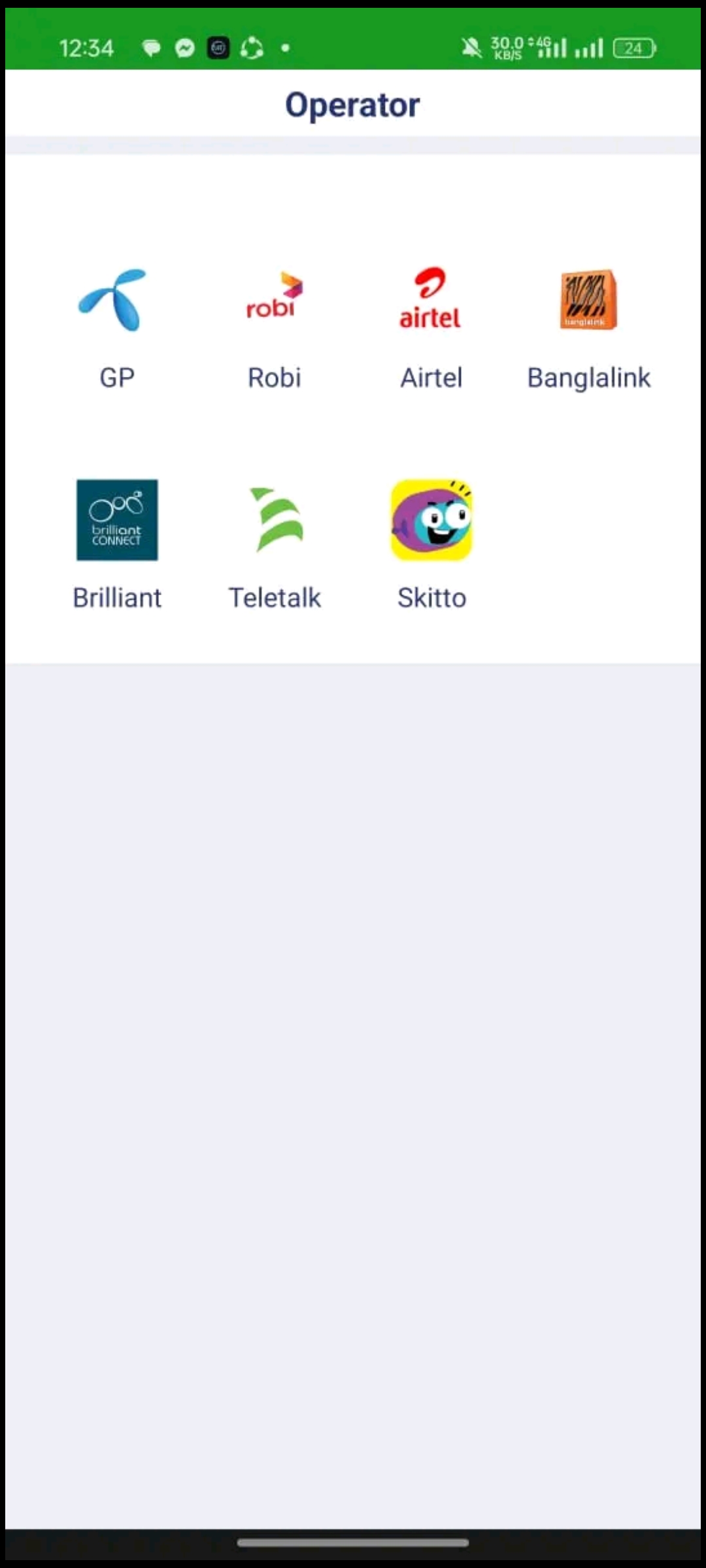Choose Robi as the operator
The height and width of the screenshot is (1568, 706).
pyautogui.click(x=275, y=327)
